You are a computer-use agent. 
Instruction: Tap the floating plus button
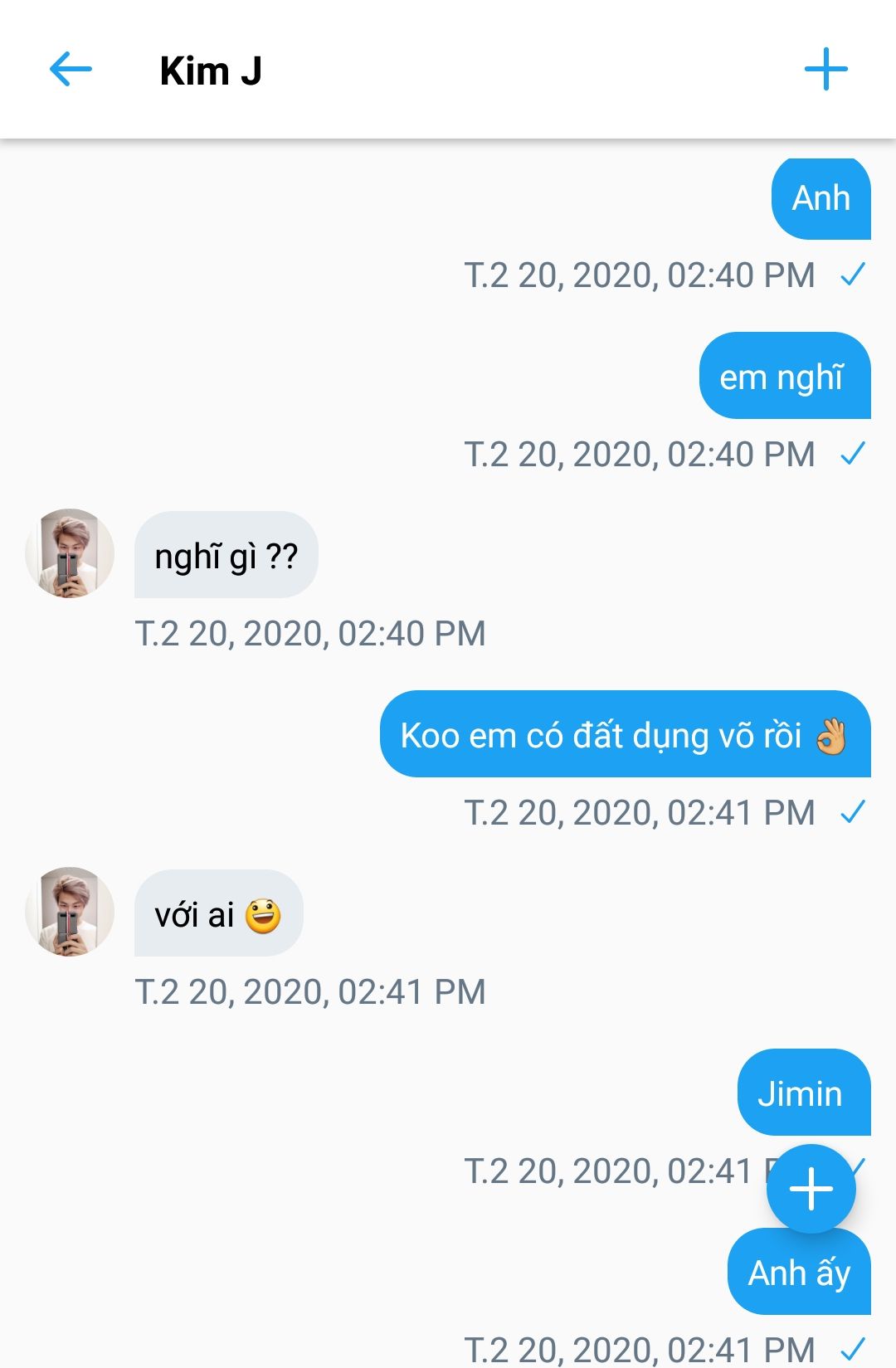pyautogui.click(x=811, y=1189)
